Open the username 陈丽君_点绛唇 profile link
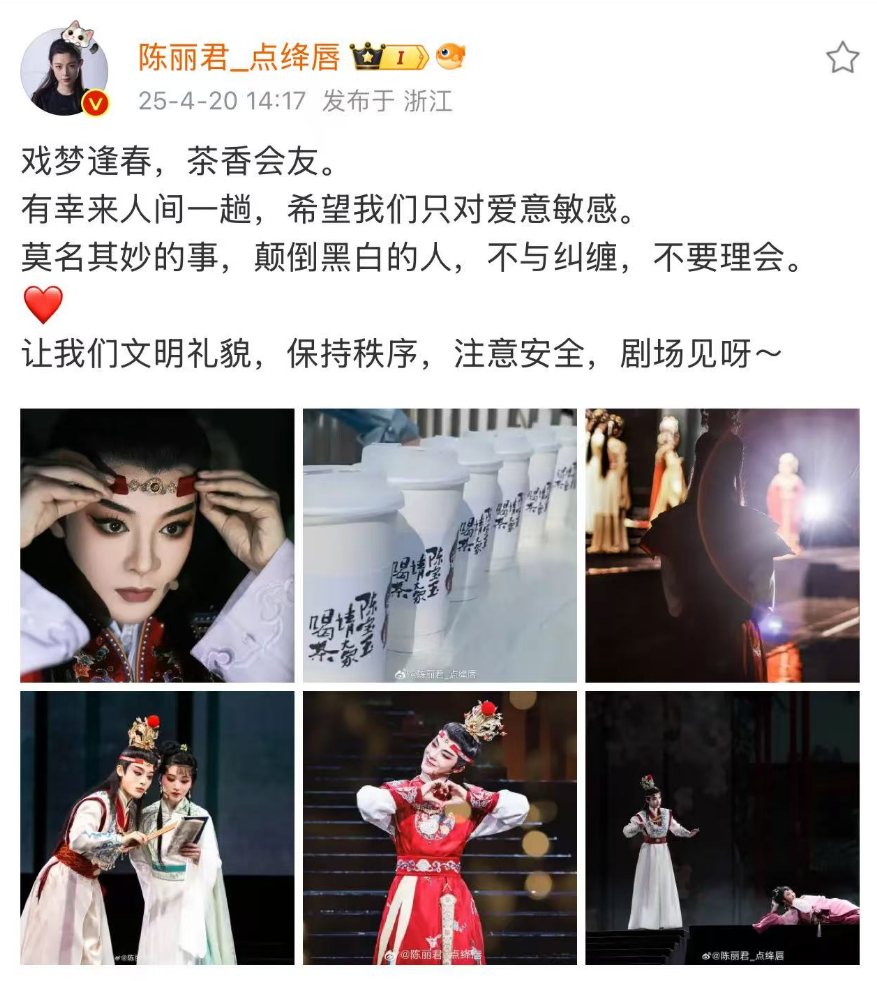This screenshot has height=981, width=877. point(239,57)
